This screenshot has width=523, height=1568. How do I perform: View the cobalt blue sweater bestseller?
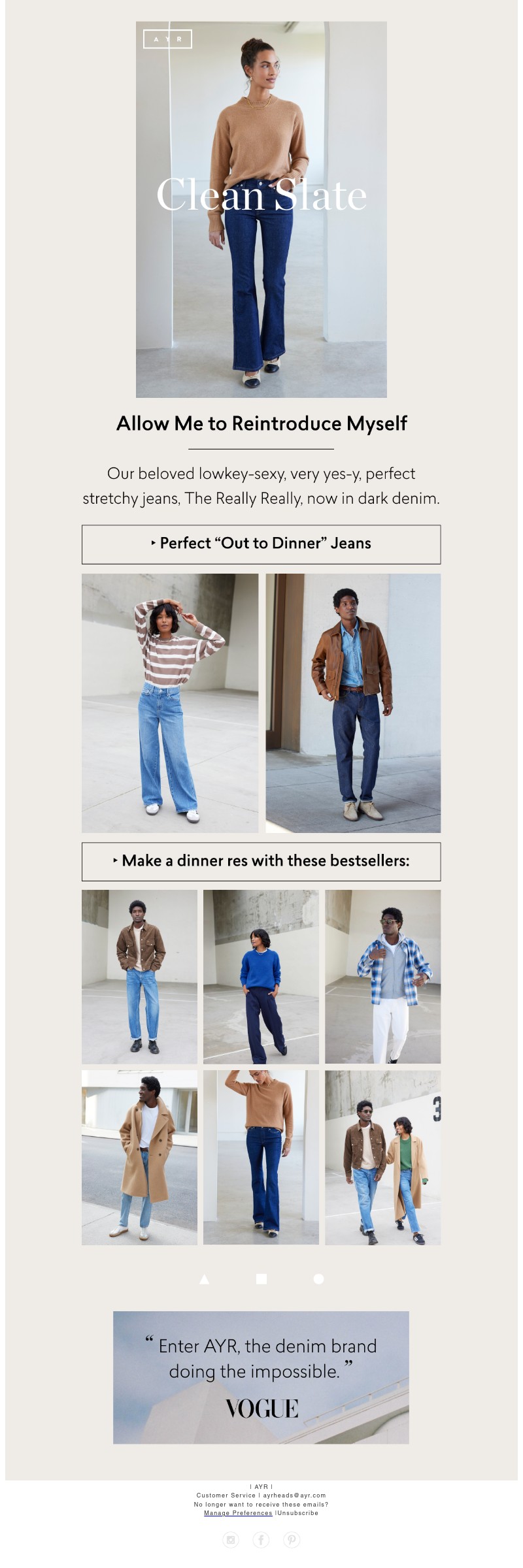tap(261, 977)
